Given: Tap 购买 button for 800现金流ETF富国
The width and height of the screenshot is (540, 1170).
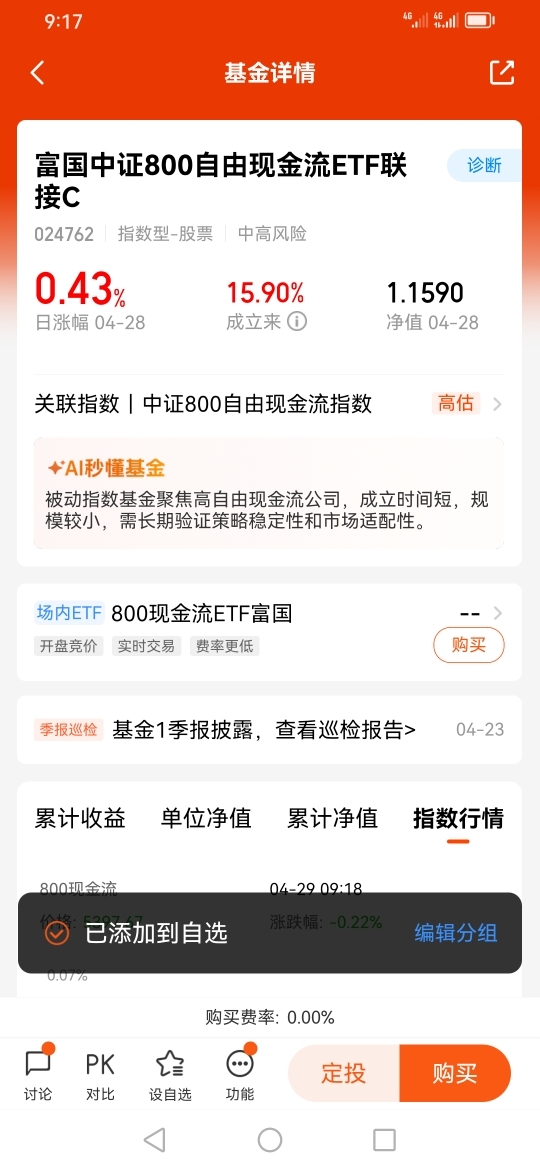Looking at the screenshot, I should click(468, 645).
